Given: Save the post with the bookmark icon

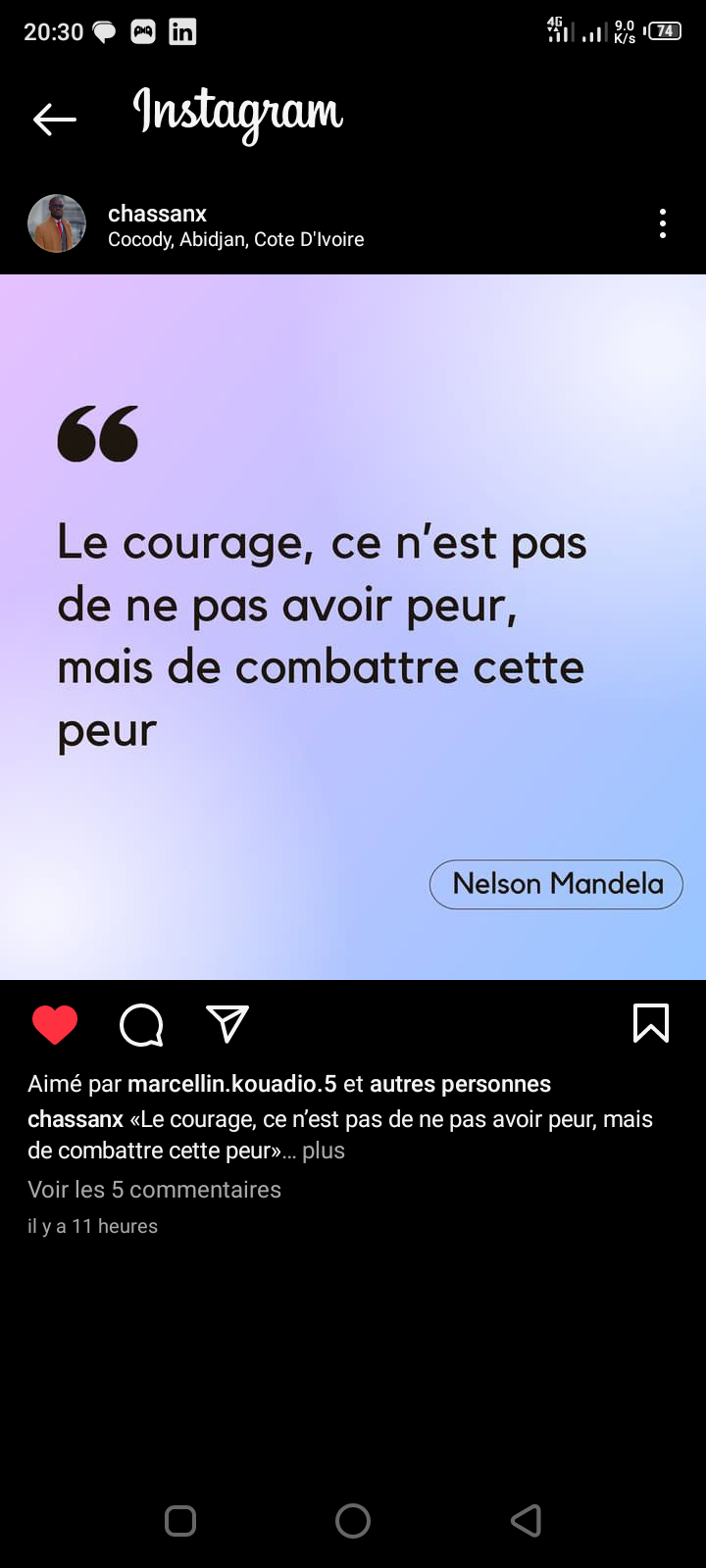Looking at the screenshot, I should (x=651, y=1023).
